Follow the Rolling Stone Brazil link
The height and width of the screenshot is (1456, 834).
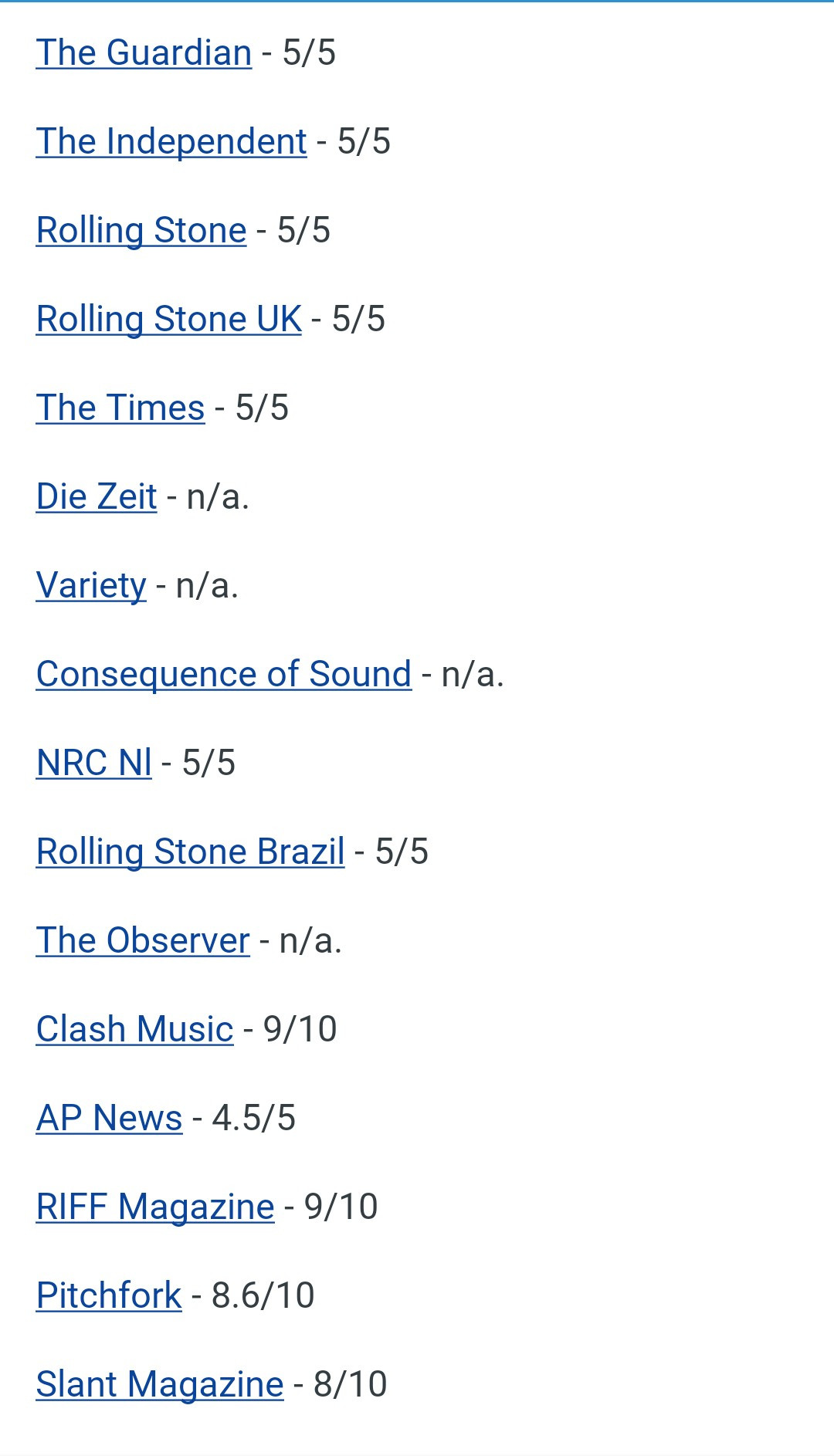tap(190, 852)
